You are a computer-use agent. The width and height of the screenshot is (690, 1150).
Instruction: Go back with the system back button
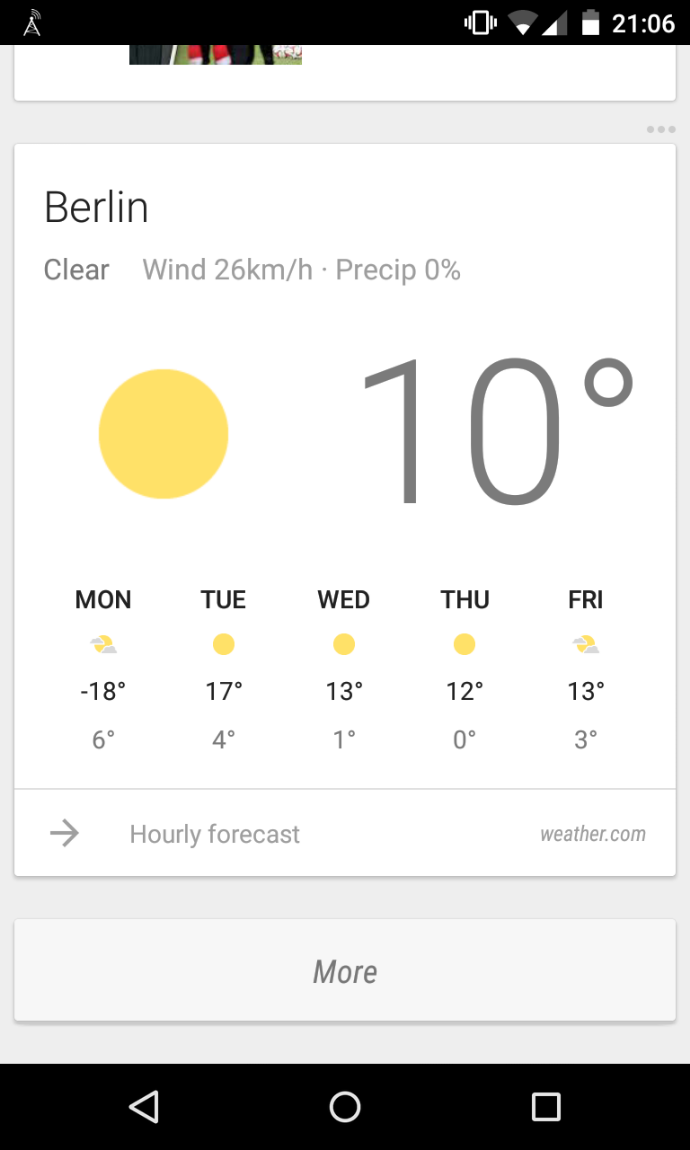point(144,1106)
